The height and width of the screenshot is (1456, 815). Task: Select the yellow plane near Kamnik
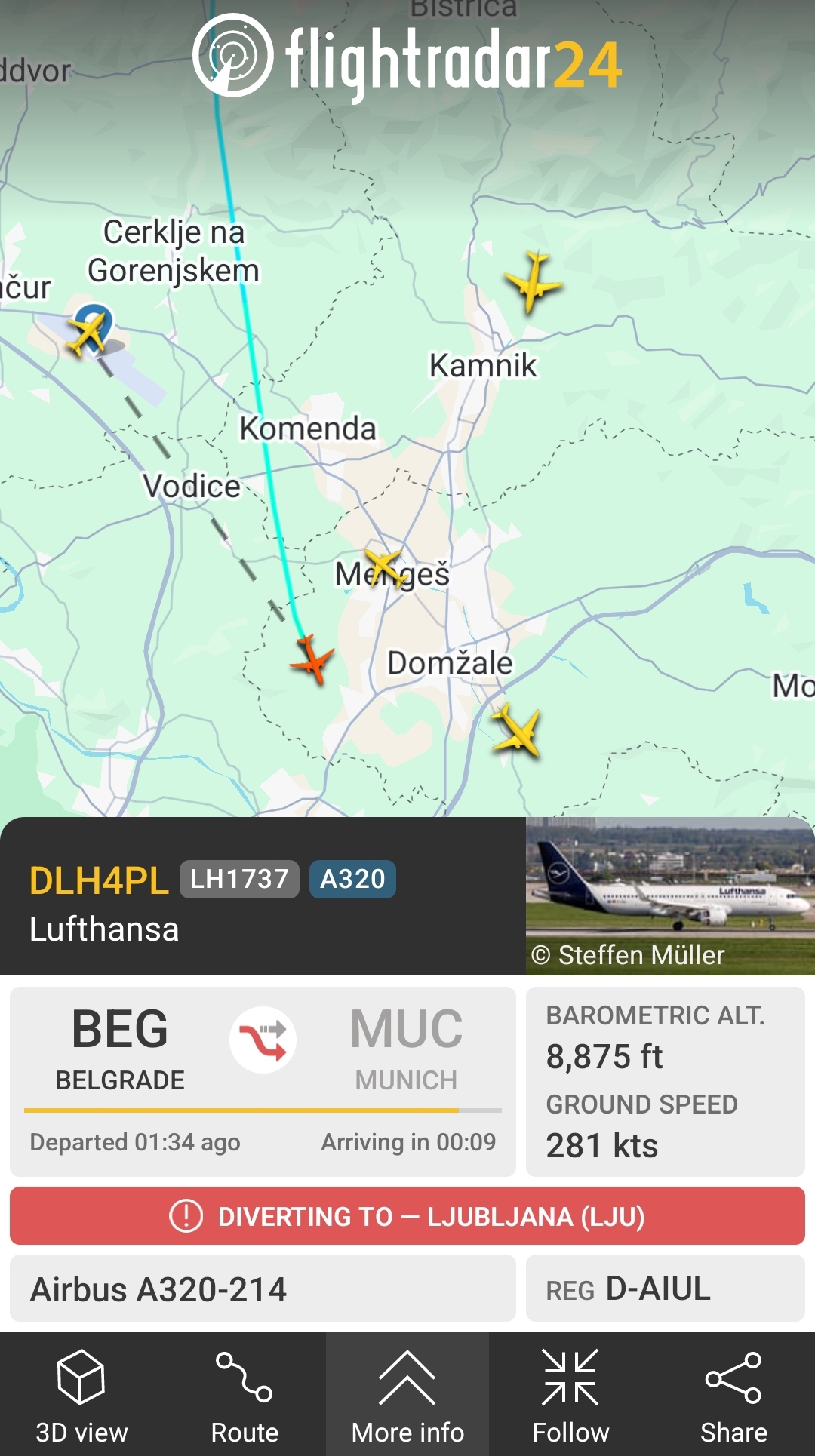[x=534, y=282]
